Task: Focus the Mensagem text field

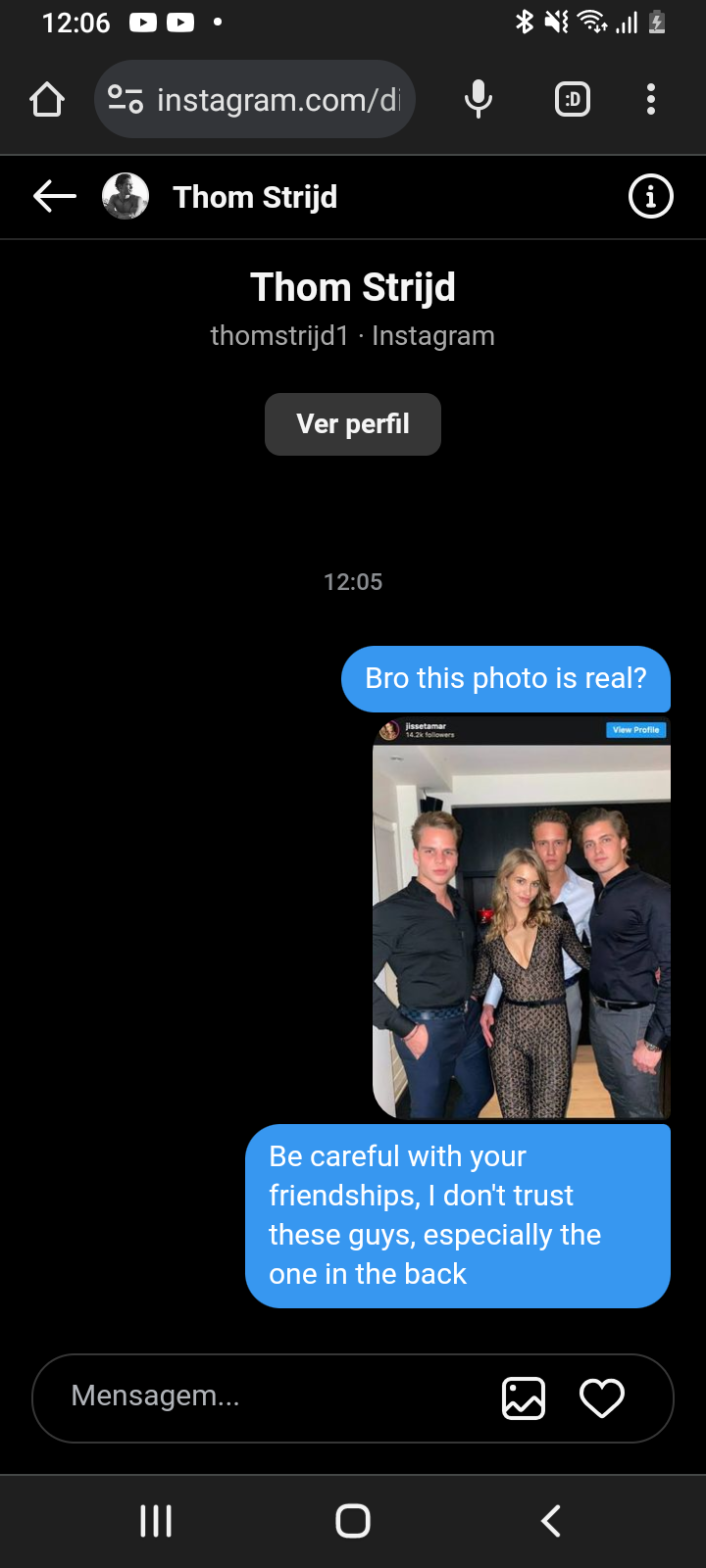Action: tap(275, 1396)
